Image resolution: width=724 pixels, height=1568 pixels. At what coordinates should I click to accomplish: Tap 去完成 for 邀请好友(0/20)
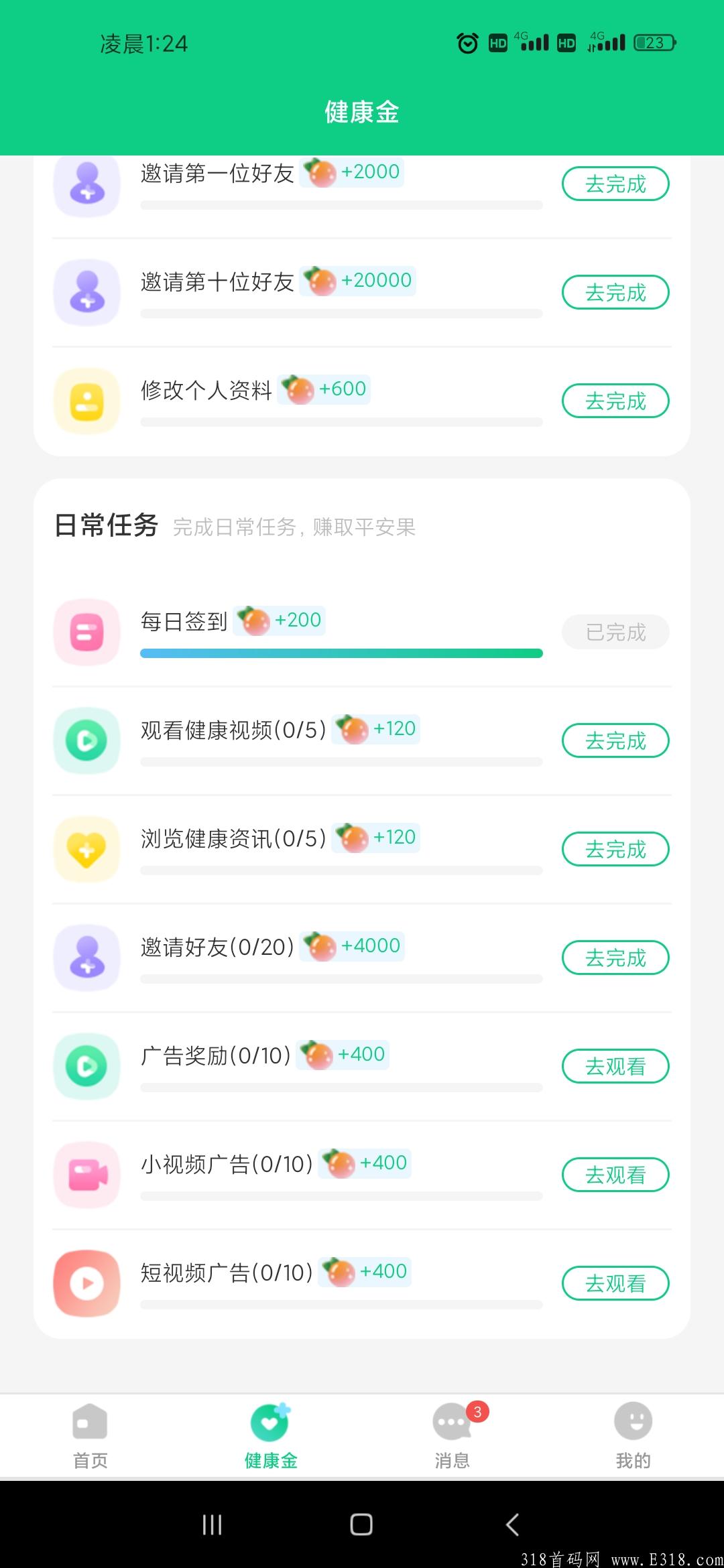(615, 958)
